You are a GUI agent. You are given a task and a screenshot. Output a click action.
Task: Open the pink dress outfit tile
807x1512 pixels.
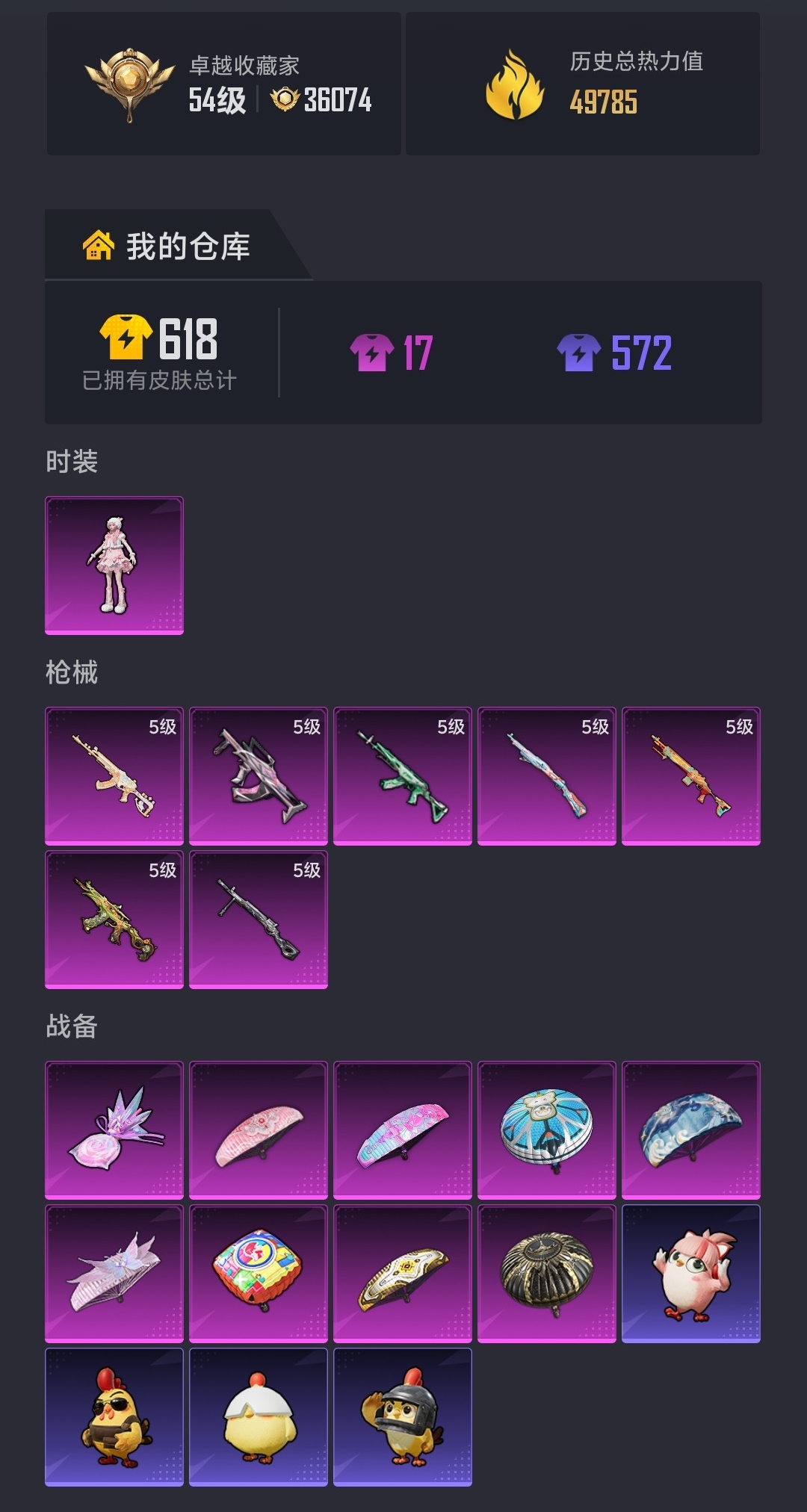[114, 566]
